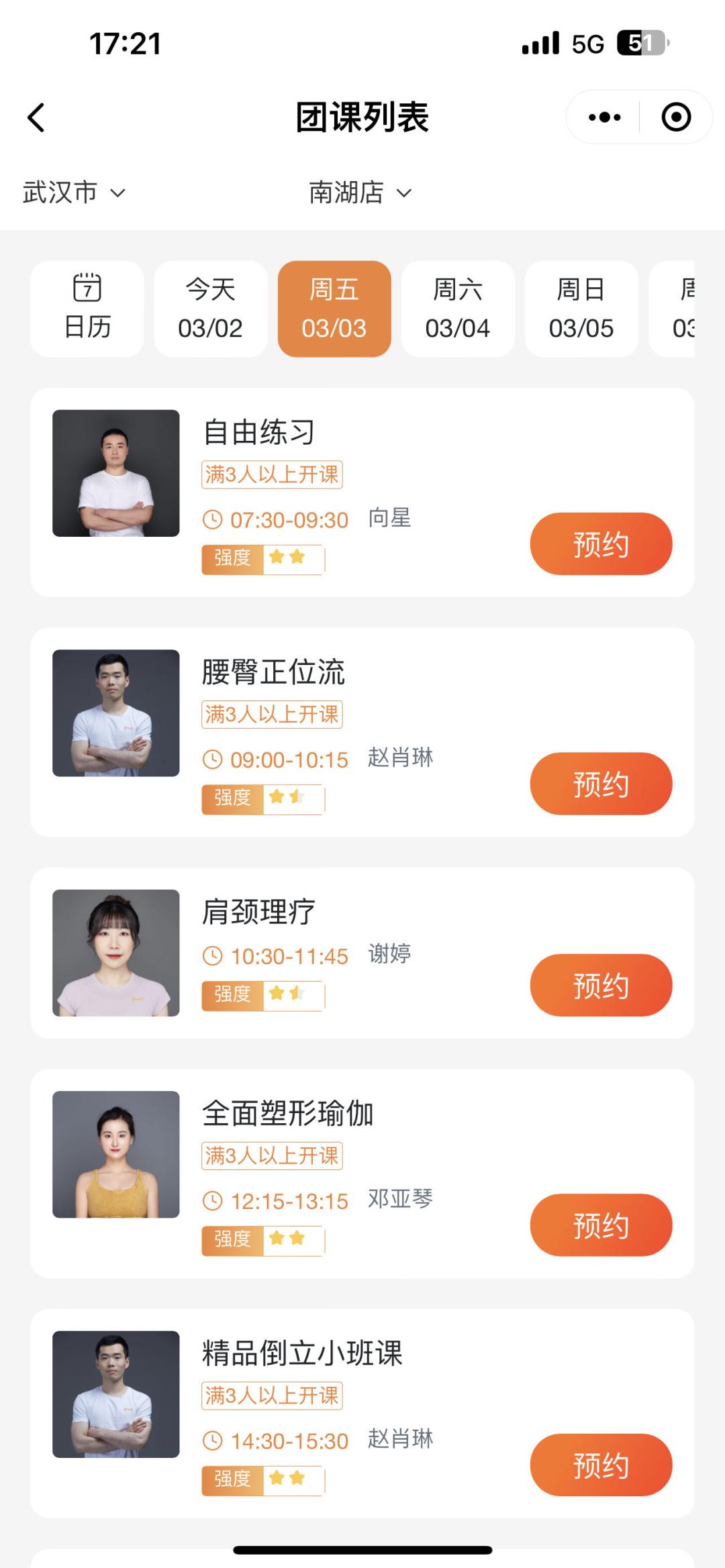Book the 精品倒立小班课 class via 预约
The width and height of the screenshot is (725, 1568).
pyautogui.click(x=601, y=1465)
